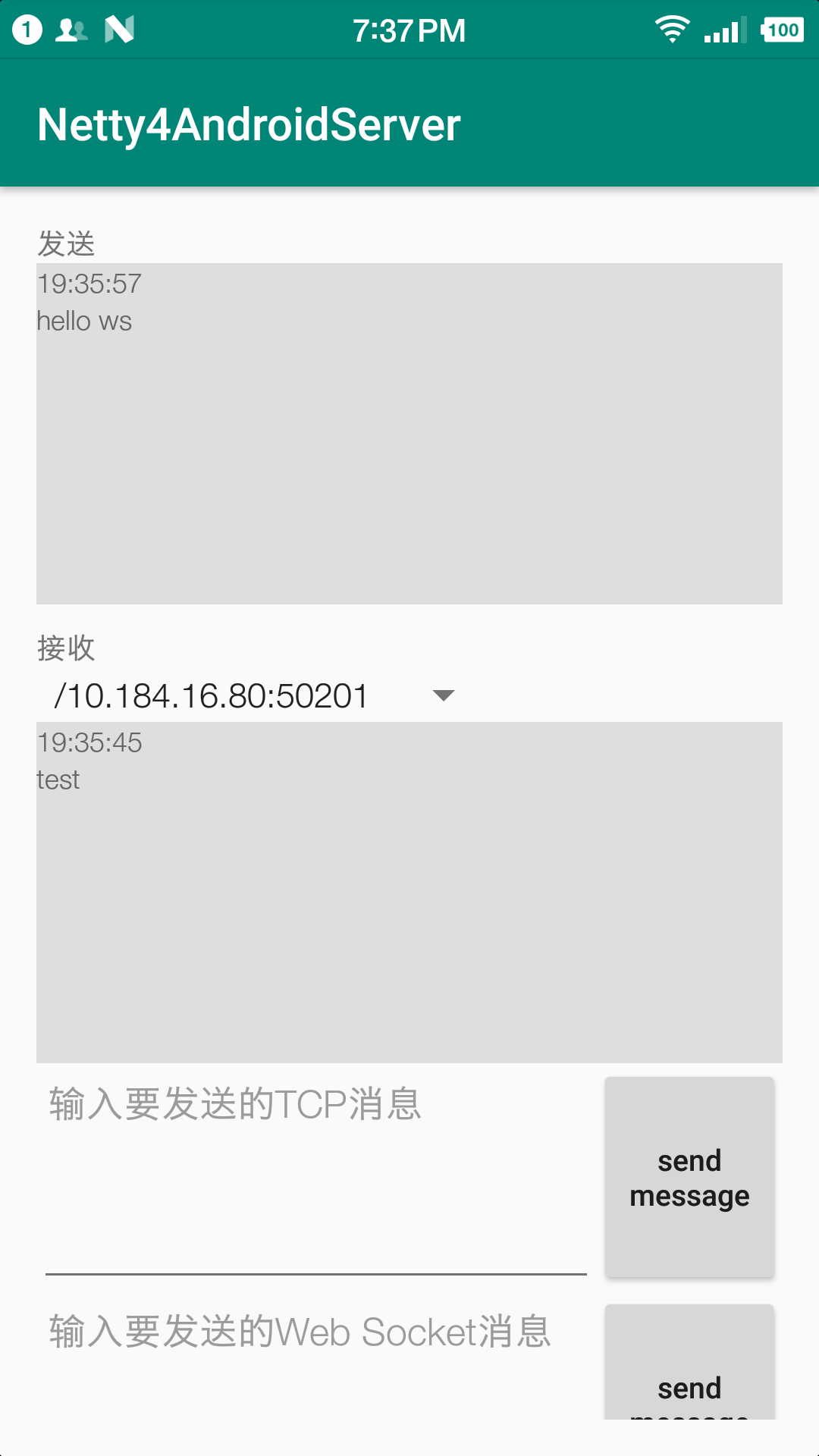The width and height of the screenshot is (819, 1456).
Task: Select the 发送 section label
Action: tap(65, 244)
